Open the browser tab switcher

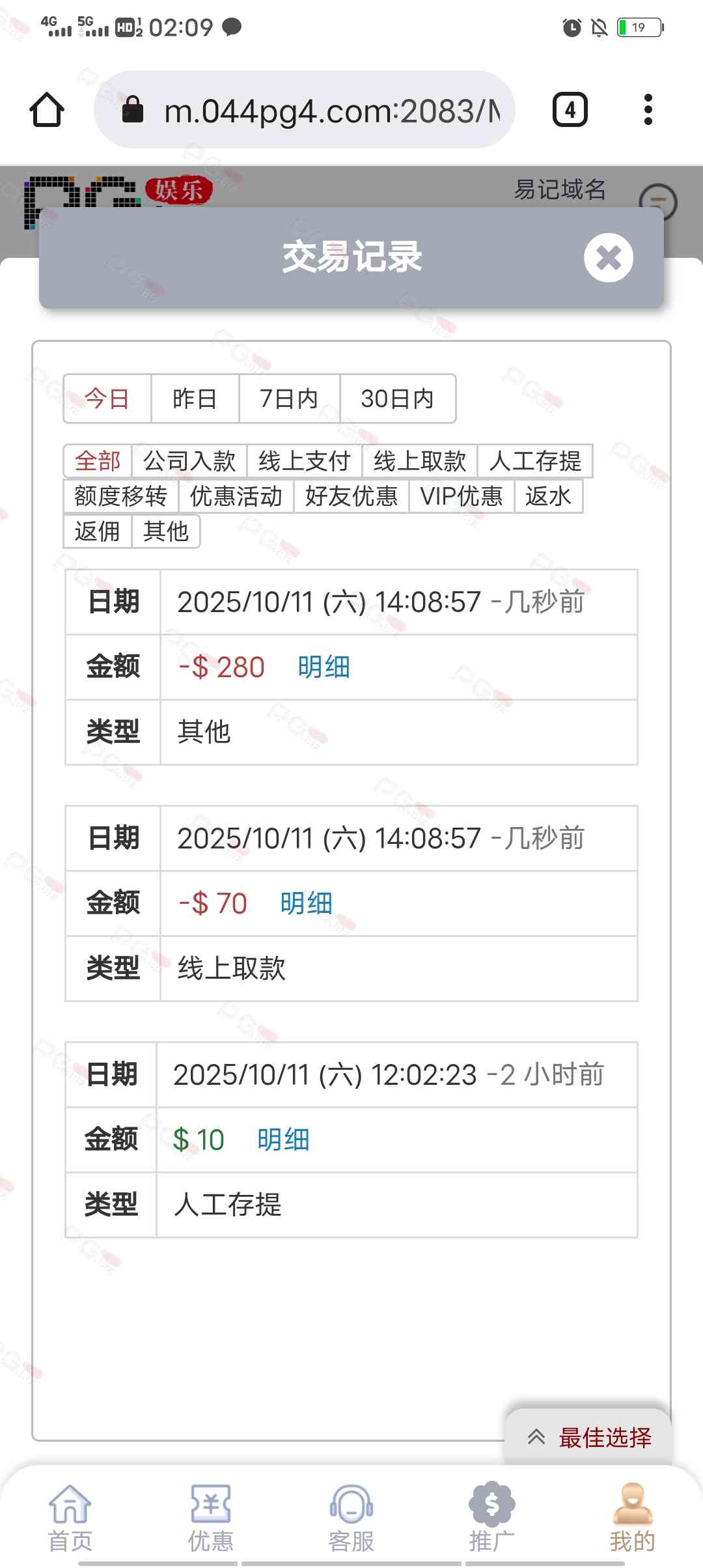[570, 109]
